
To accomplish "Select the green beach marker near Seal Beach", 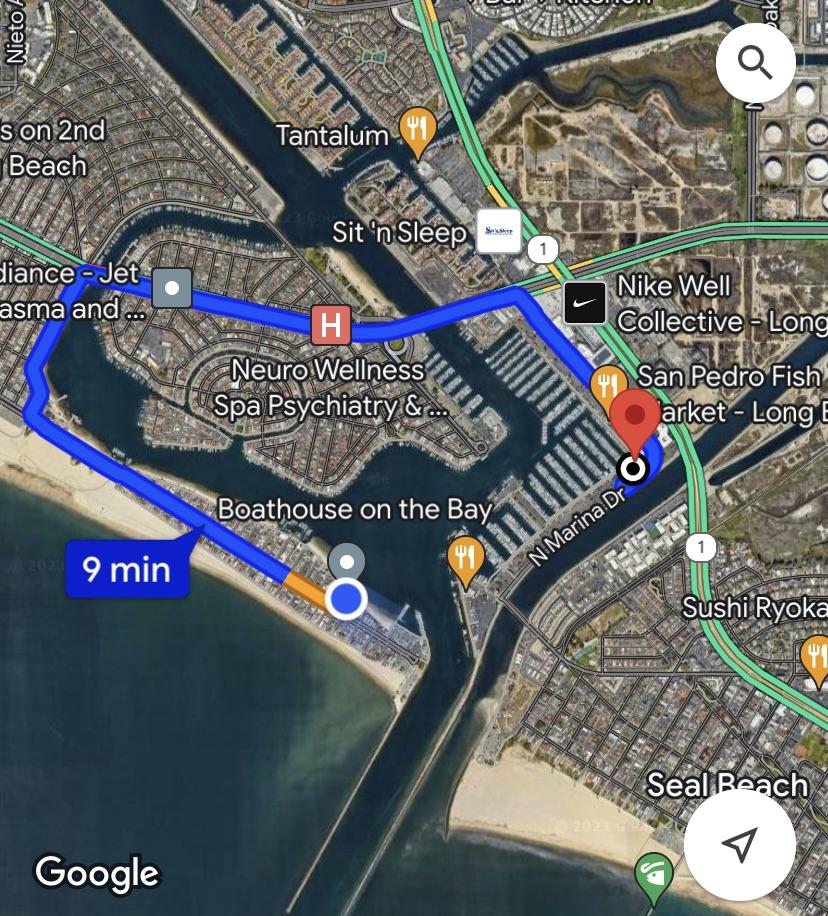I will (x=652, y=877).
